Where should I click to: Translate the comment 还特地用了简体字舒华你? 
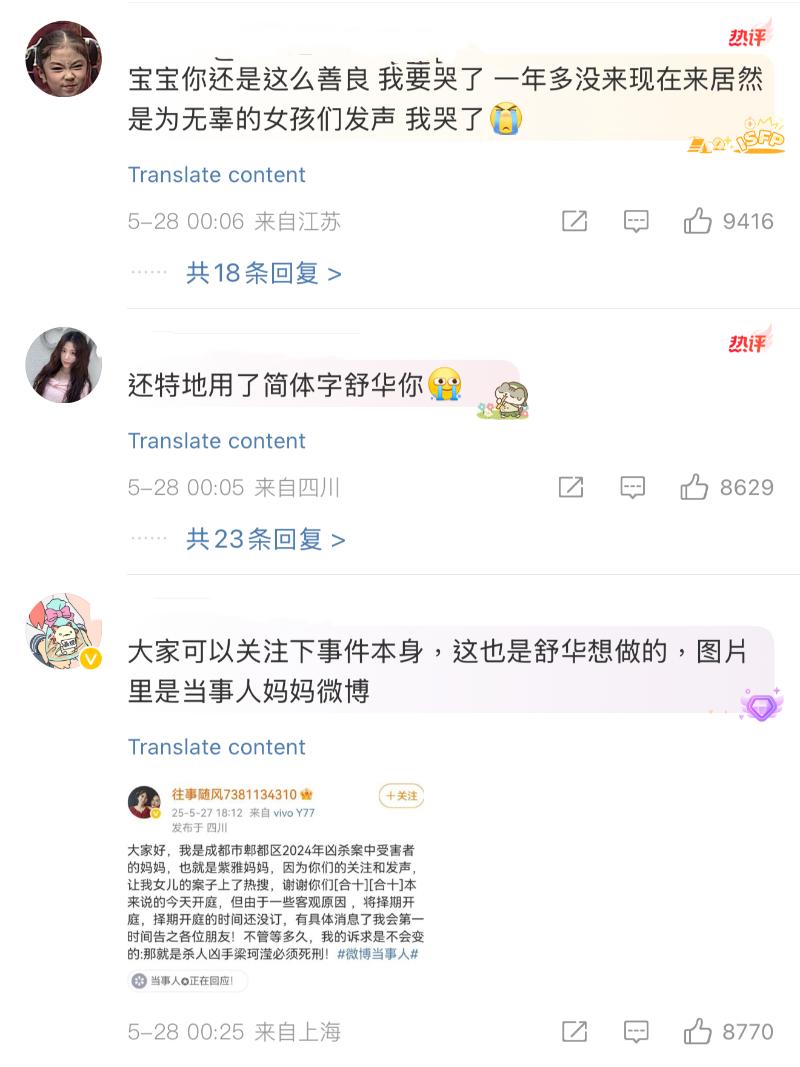pyautogui.click(x=217, y=441)
